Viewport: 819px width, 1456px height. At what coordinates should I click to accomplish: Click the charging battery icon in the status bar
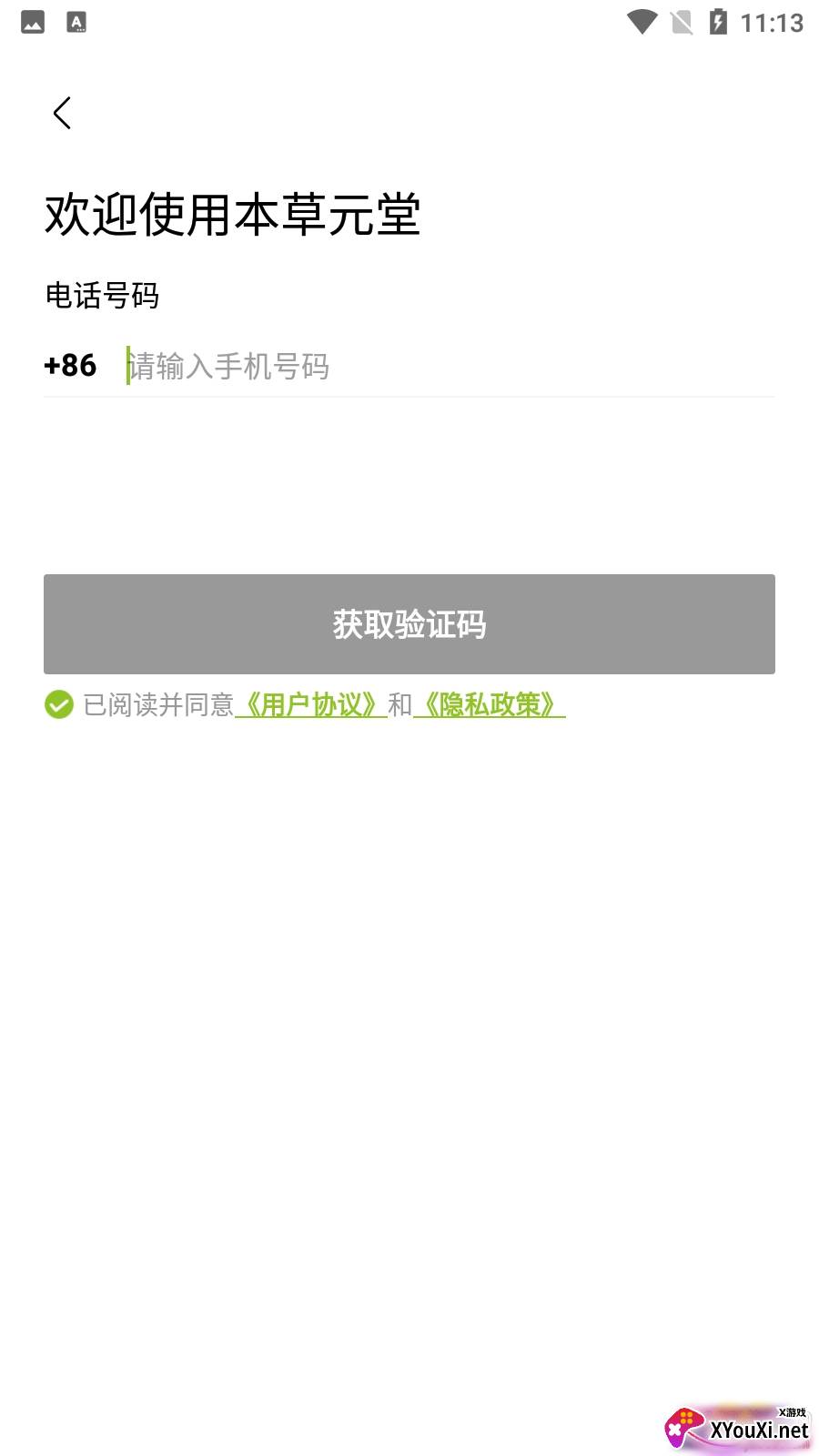click(719, 23)
